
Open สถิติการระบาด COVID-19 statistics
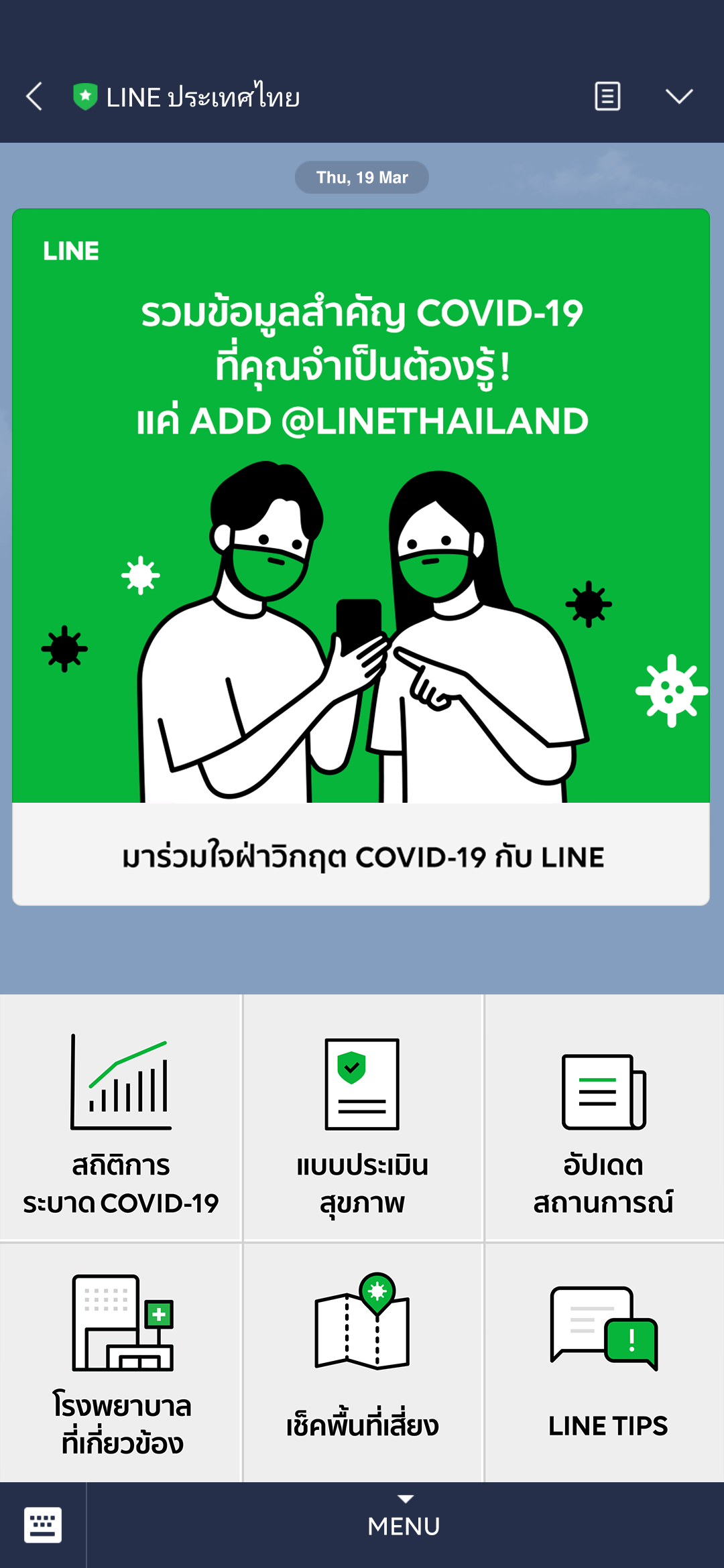[x=121, y=1118]
